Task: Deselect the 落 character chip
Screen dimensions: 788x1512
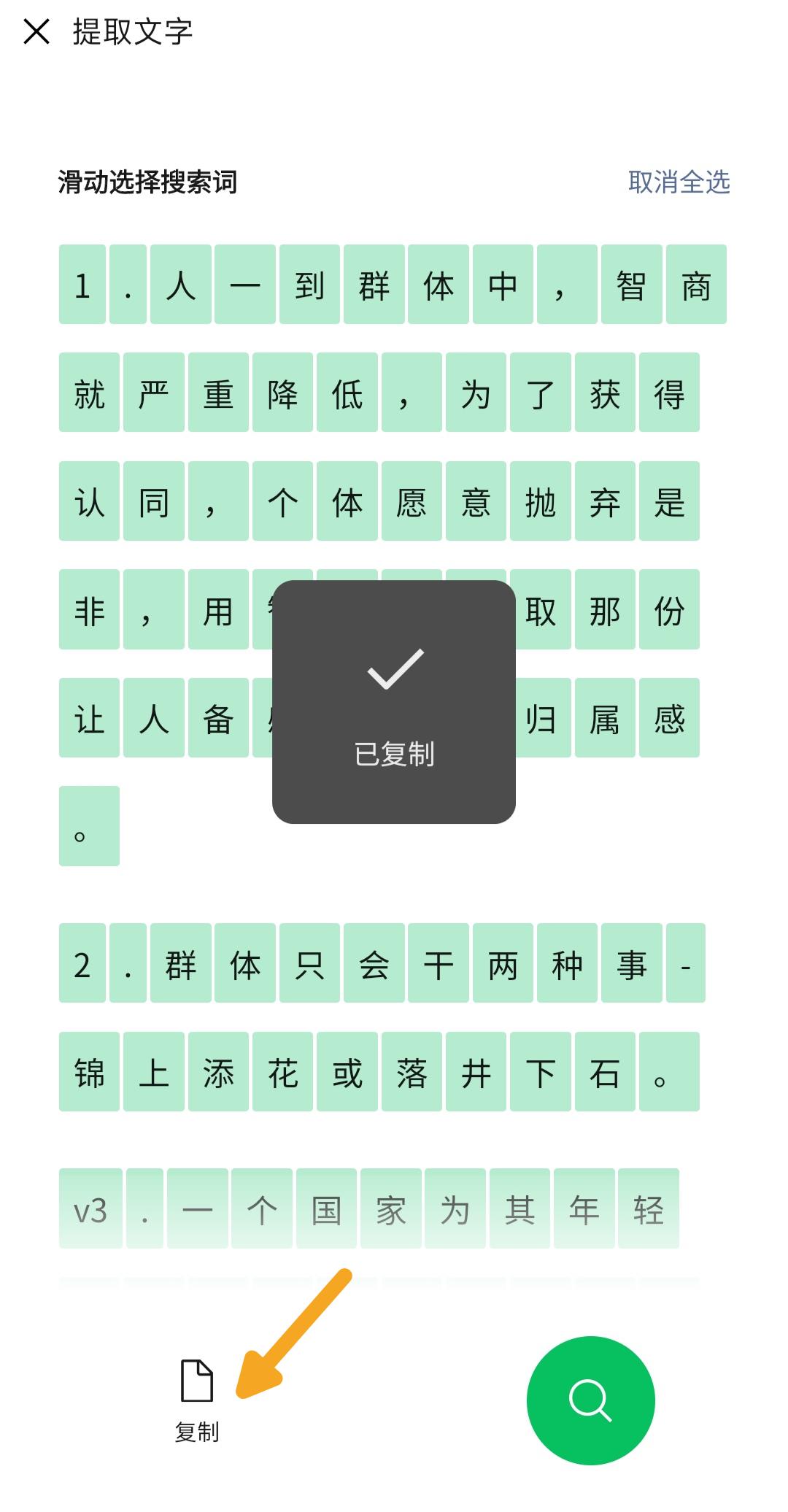Action: (412, 1072)
